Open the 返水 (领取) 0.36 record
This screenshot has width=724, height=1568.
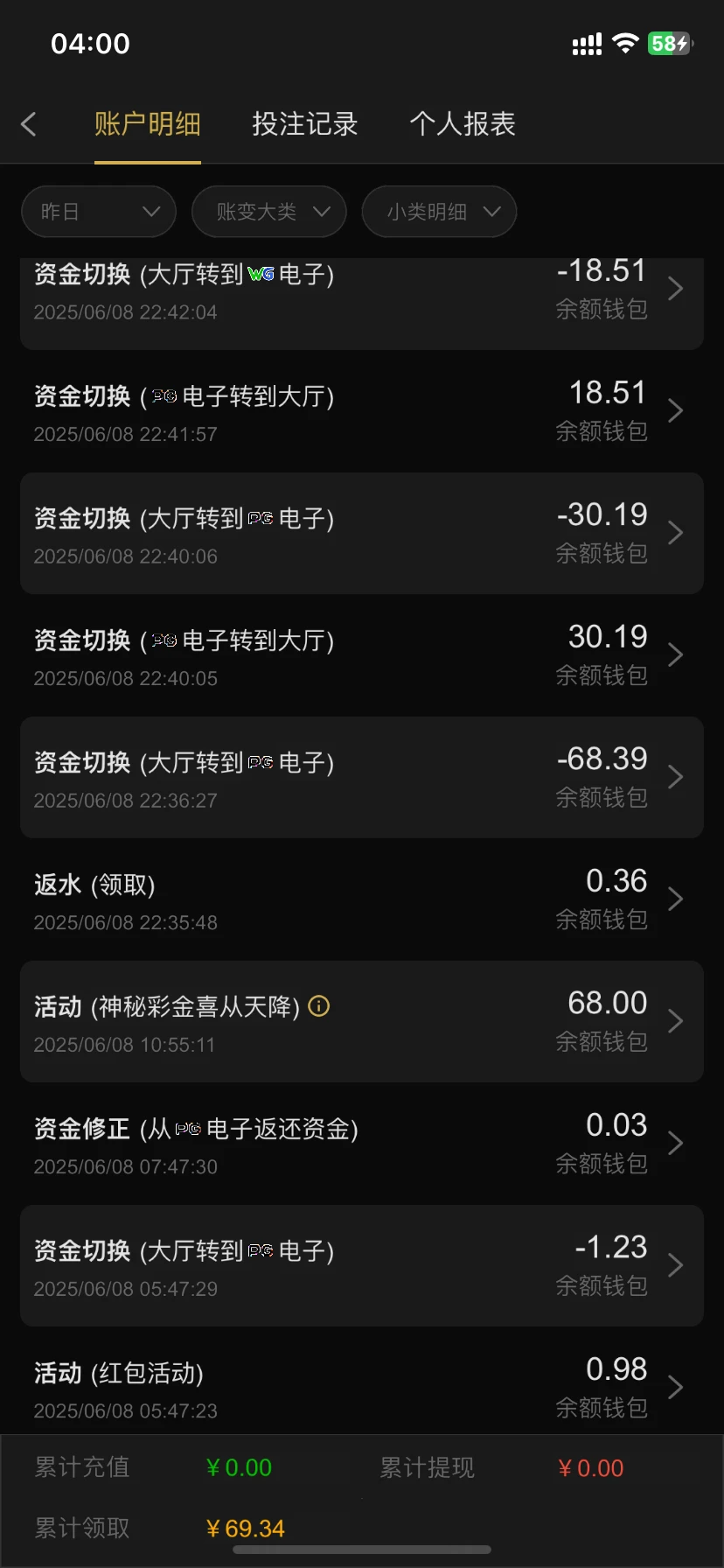(x=361, y=899)
